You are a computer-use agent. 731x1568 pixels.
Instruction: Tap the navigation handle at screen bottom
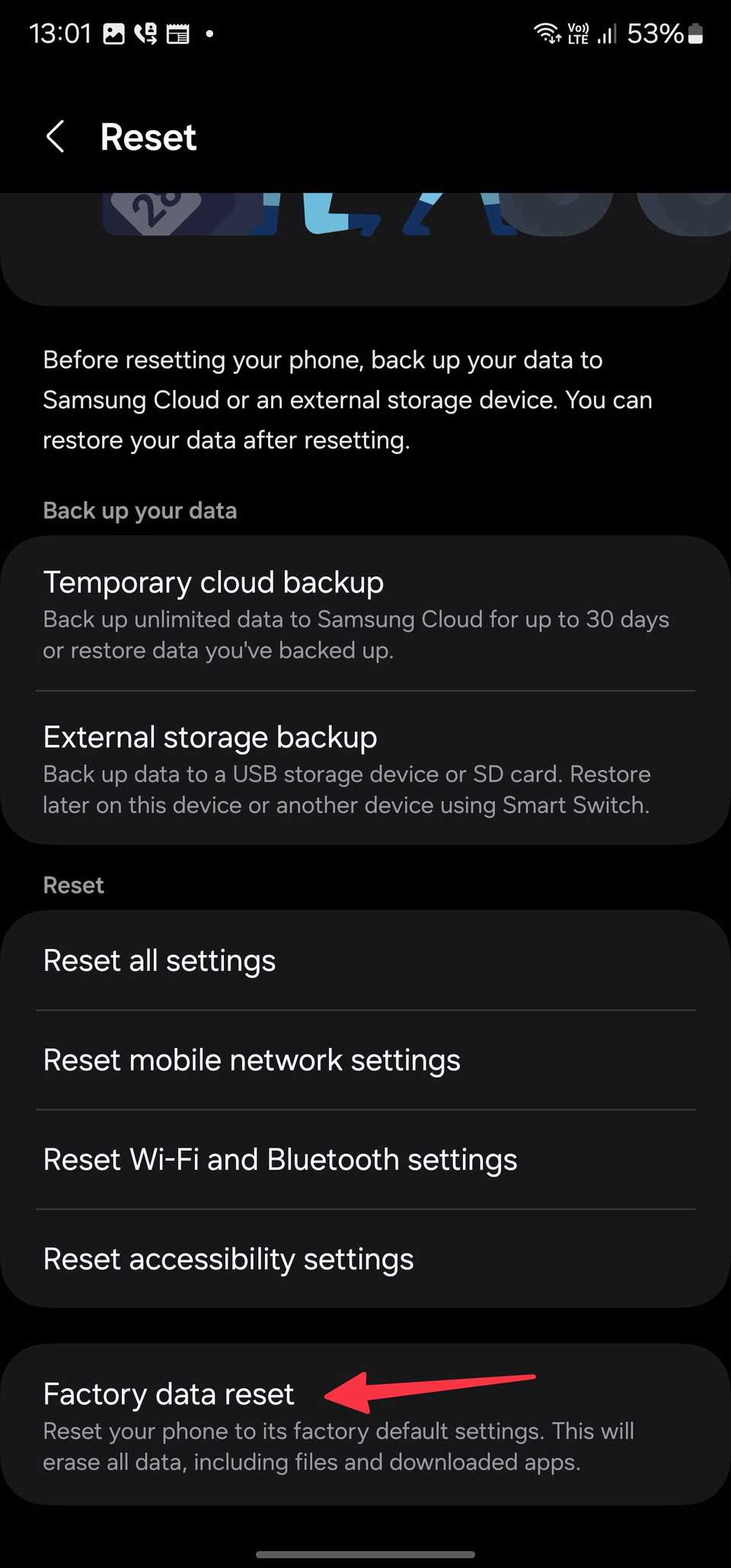[365, 1554]
